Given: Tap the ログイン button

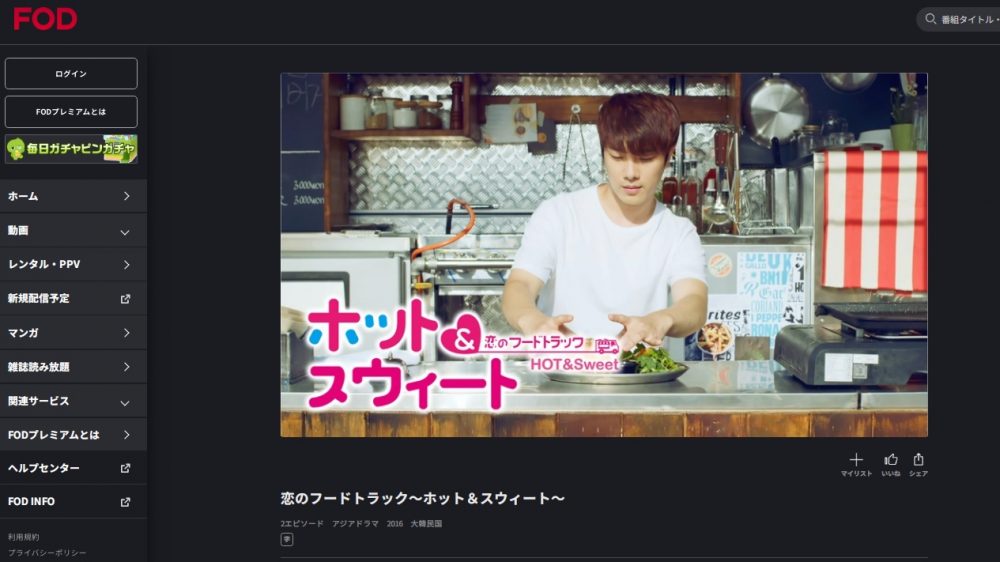Looking at the screenshot, I should tap(71, 74).
